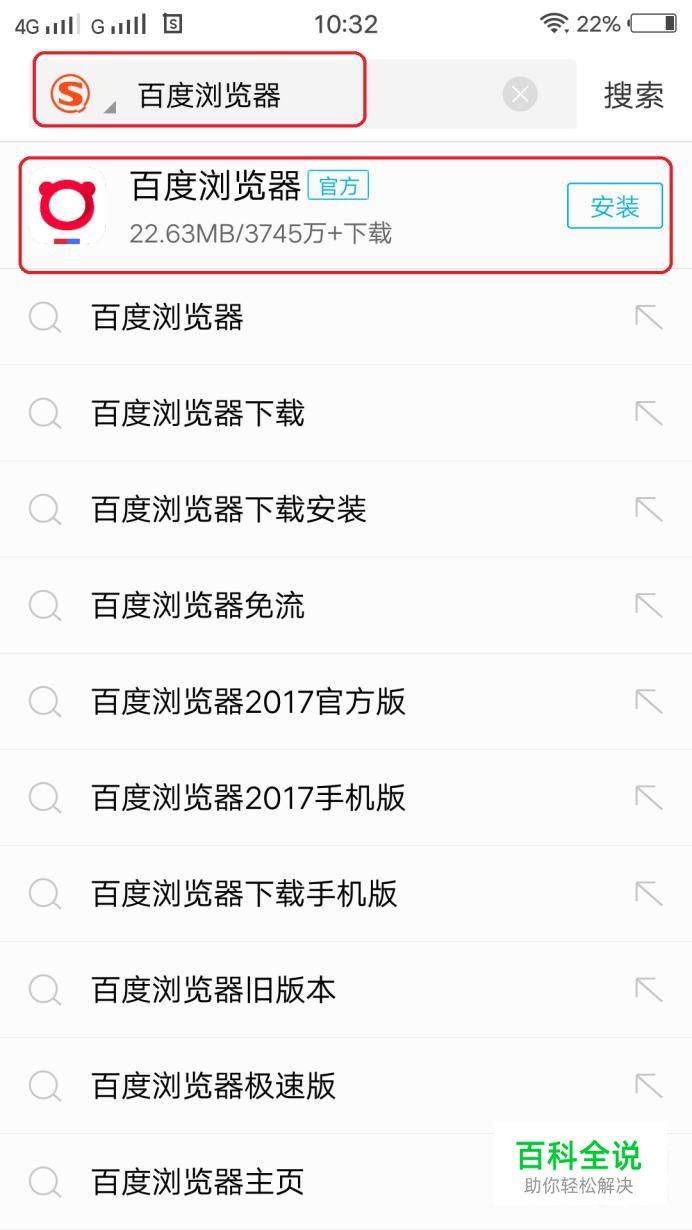Screen dimensions: 692x1230
Task: Select the 百度浏览器下载 suggestion
Action: pyautogui.click(x=198, y=414)
